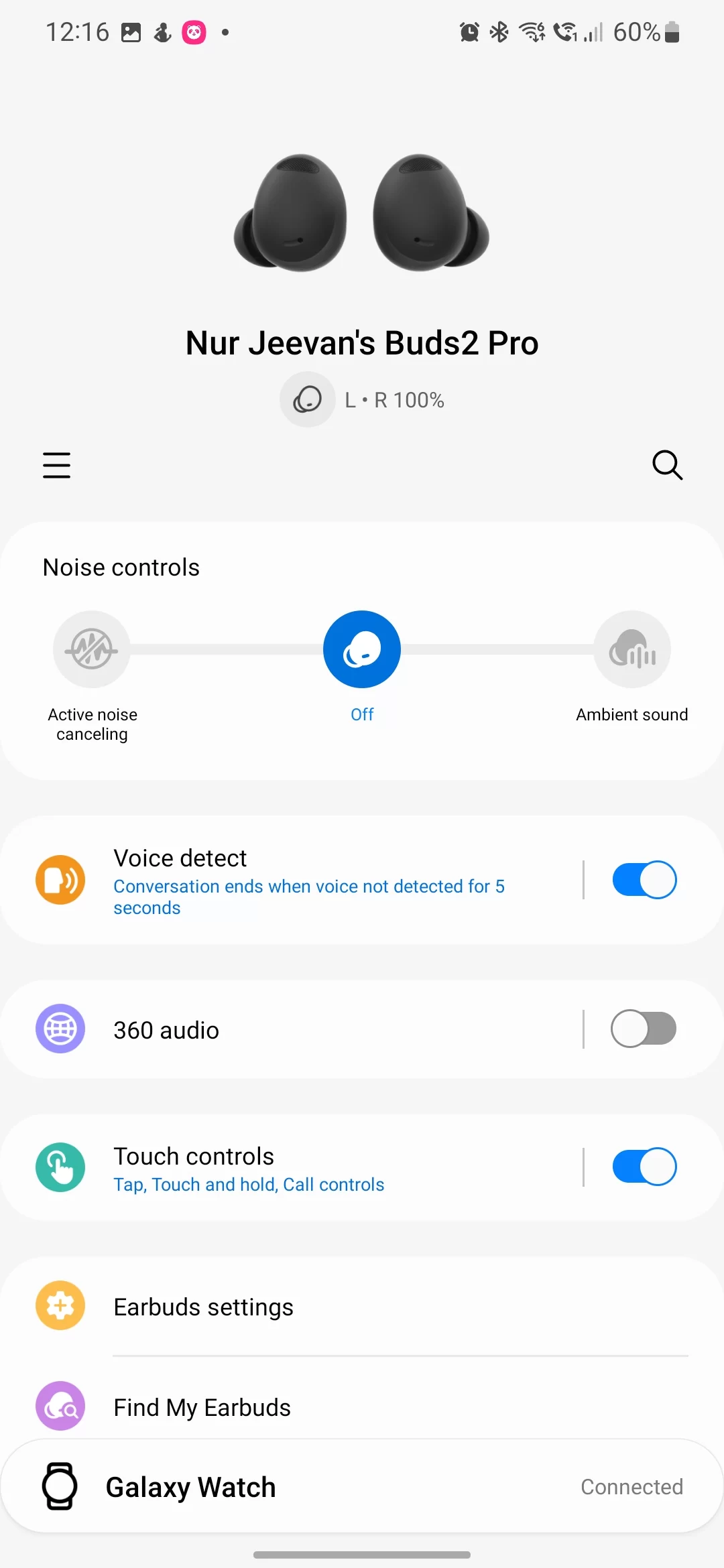
Task: Enable the 360 audio switch
Action: coord(644,1029)
